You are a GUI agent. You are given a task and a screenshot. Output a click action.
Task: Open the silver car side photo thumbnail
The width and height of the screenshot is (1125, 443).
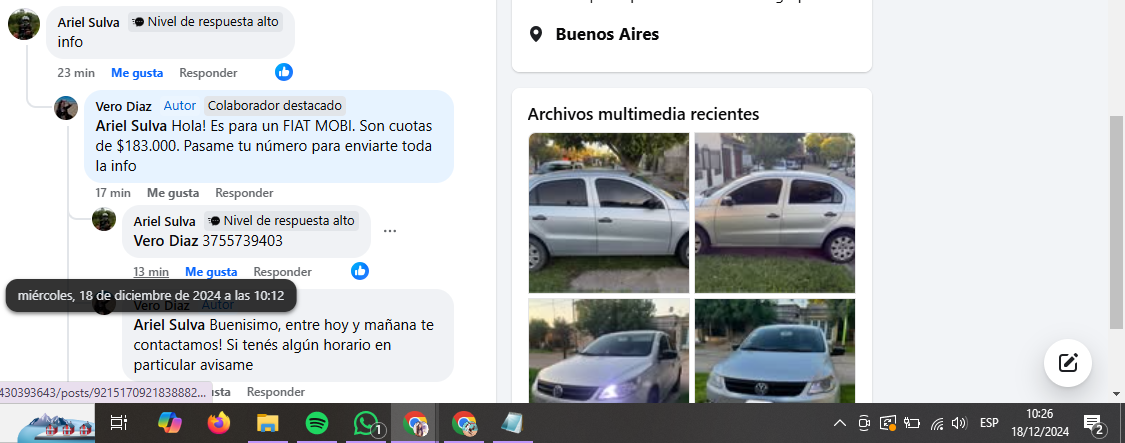click(608, 212)
